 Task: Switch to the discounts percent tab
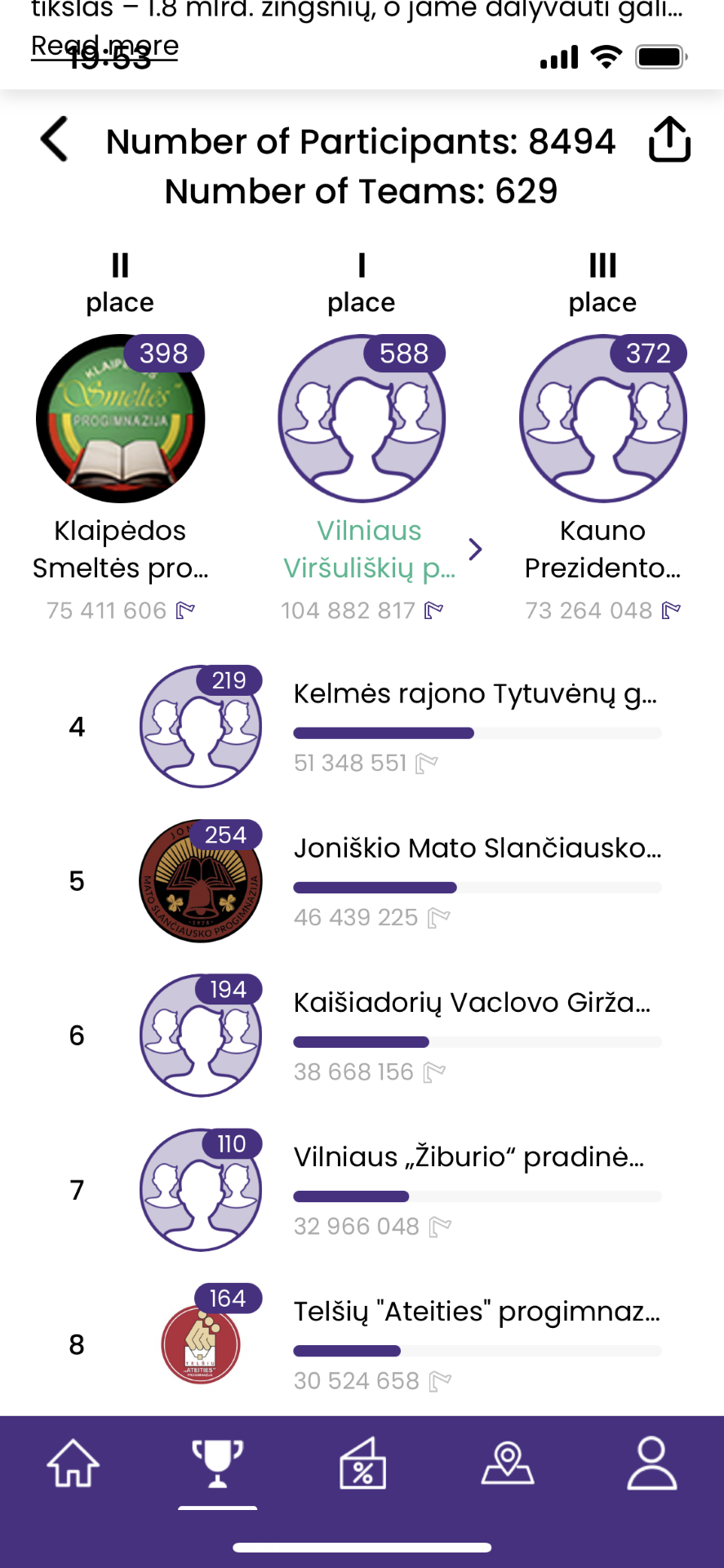click(362, 1463)
